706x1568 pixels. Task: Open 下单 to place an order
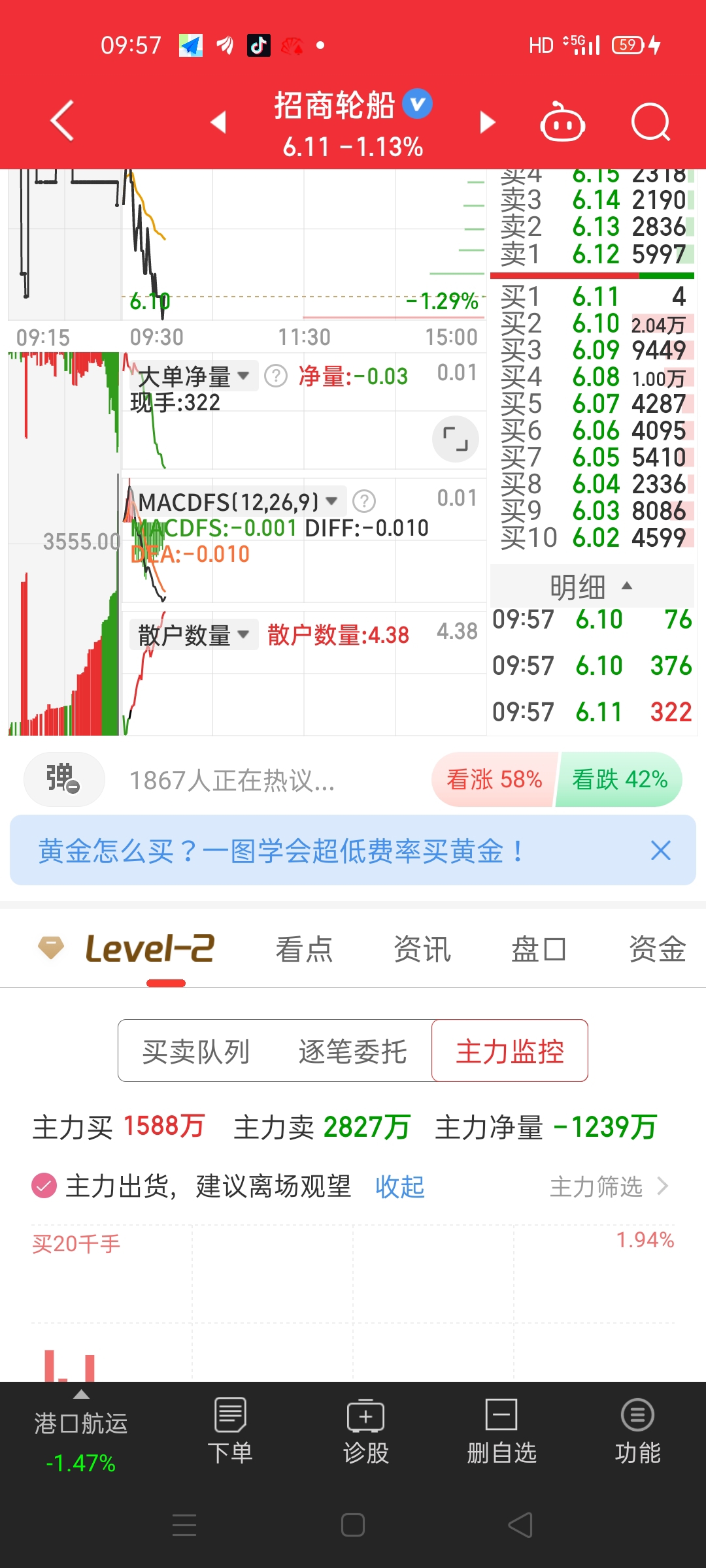[230, 1431]
